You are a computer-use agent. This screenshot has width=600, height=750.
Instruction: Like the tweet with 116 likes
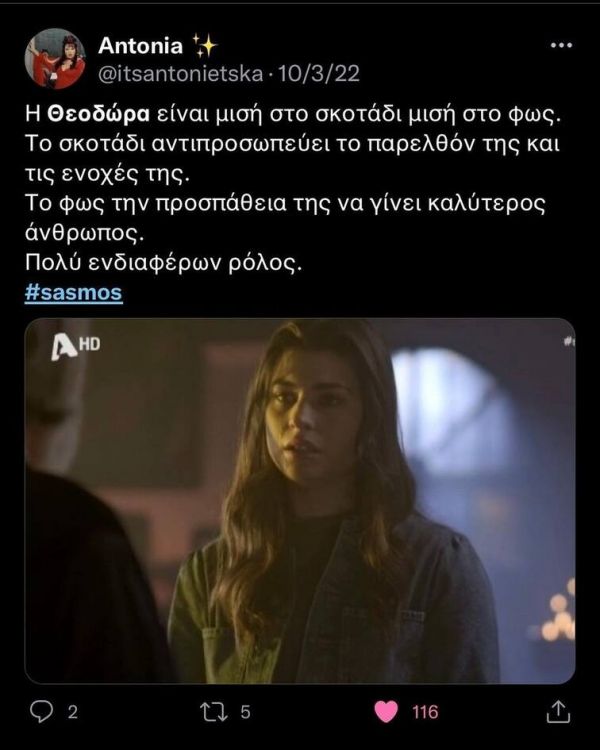[386, 711]
